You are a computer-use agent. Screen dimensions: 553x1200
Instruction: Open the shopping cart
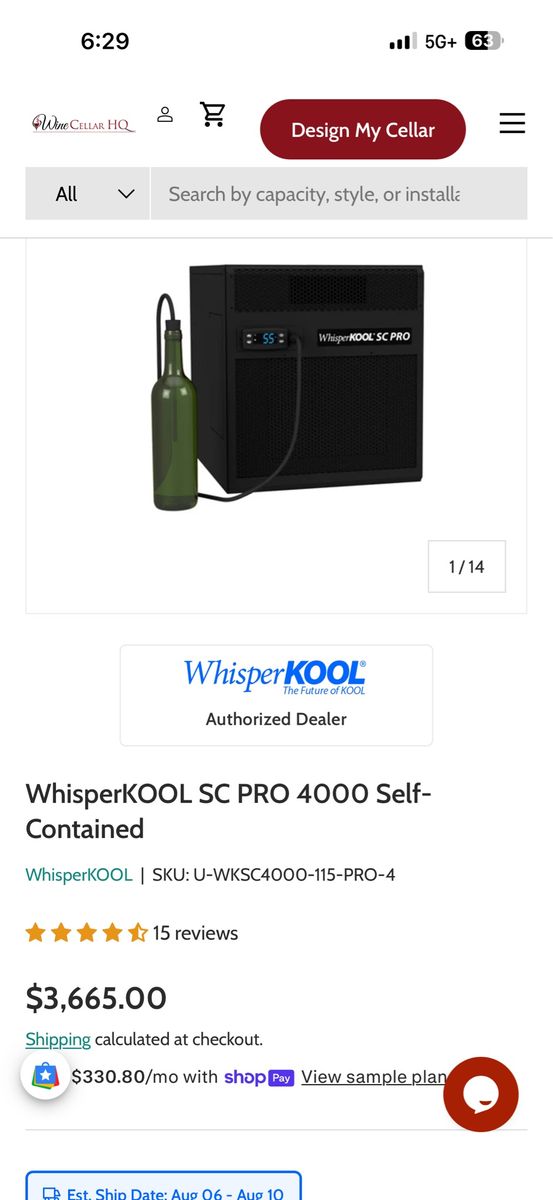tap(212, 114)
